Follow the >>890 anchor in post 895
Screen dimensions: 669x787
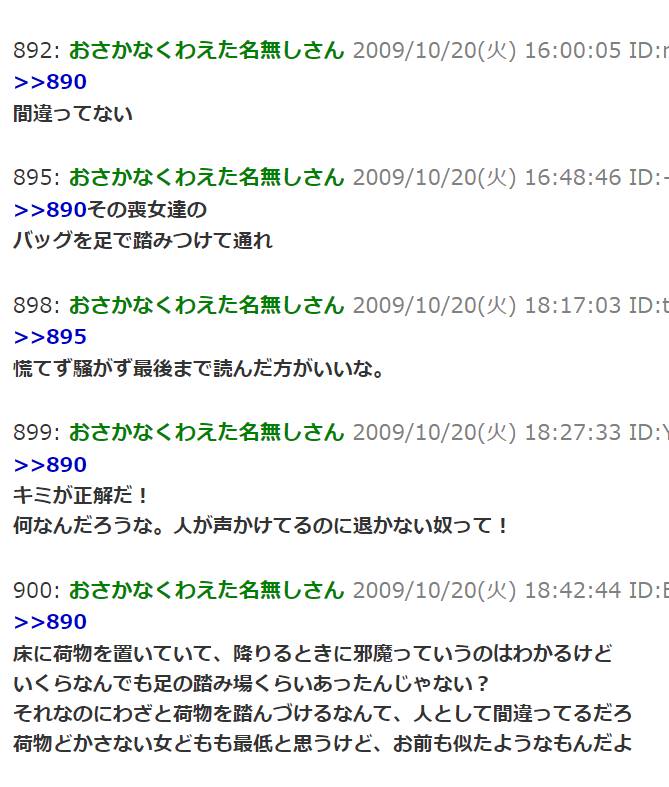click(x=50, y=210)
